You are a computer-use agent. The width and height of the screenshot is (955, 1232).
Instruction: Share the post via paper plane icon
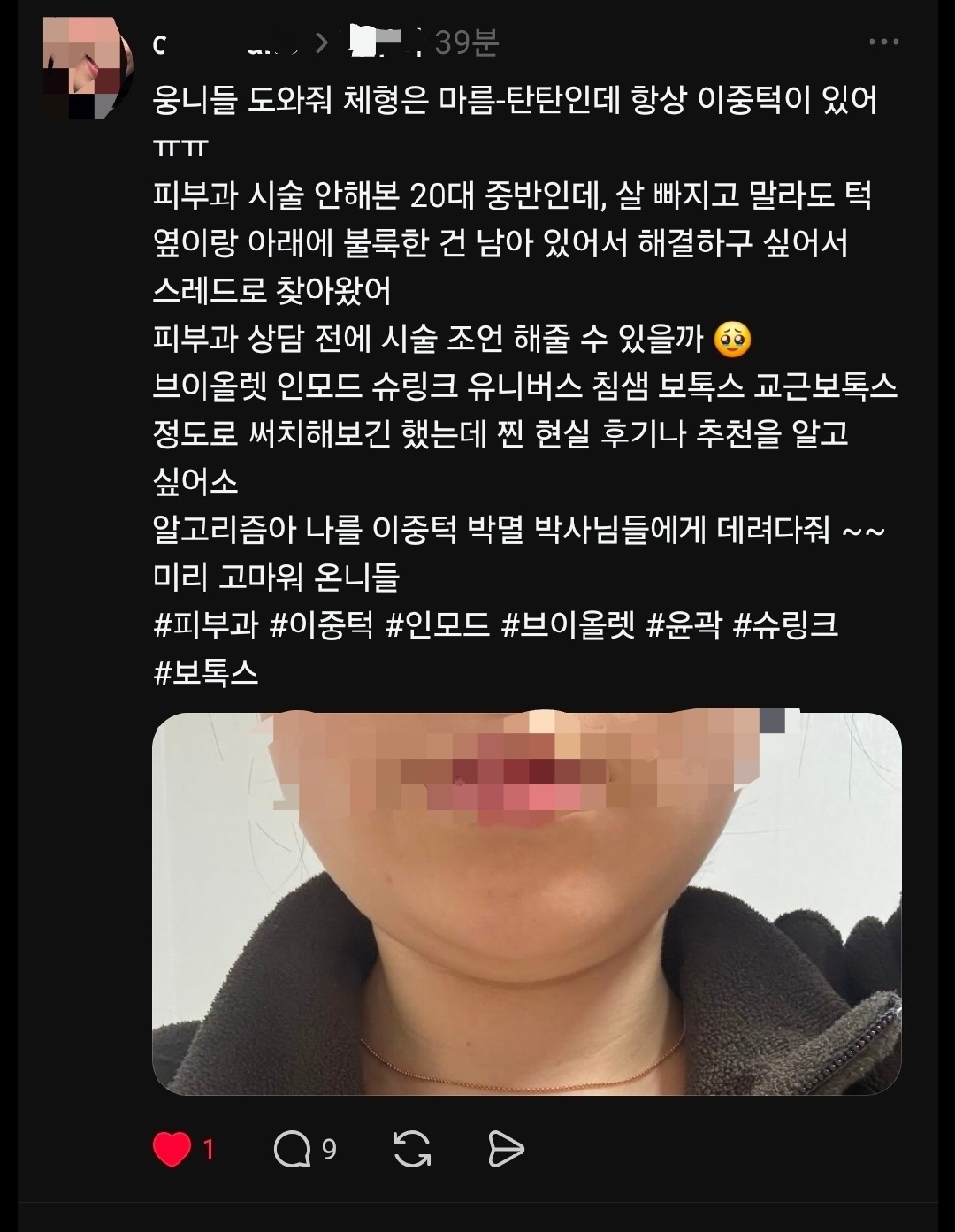click(x=506, y=1149)
